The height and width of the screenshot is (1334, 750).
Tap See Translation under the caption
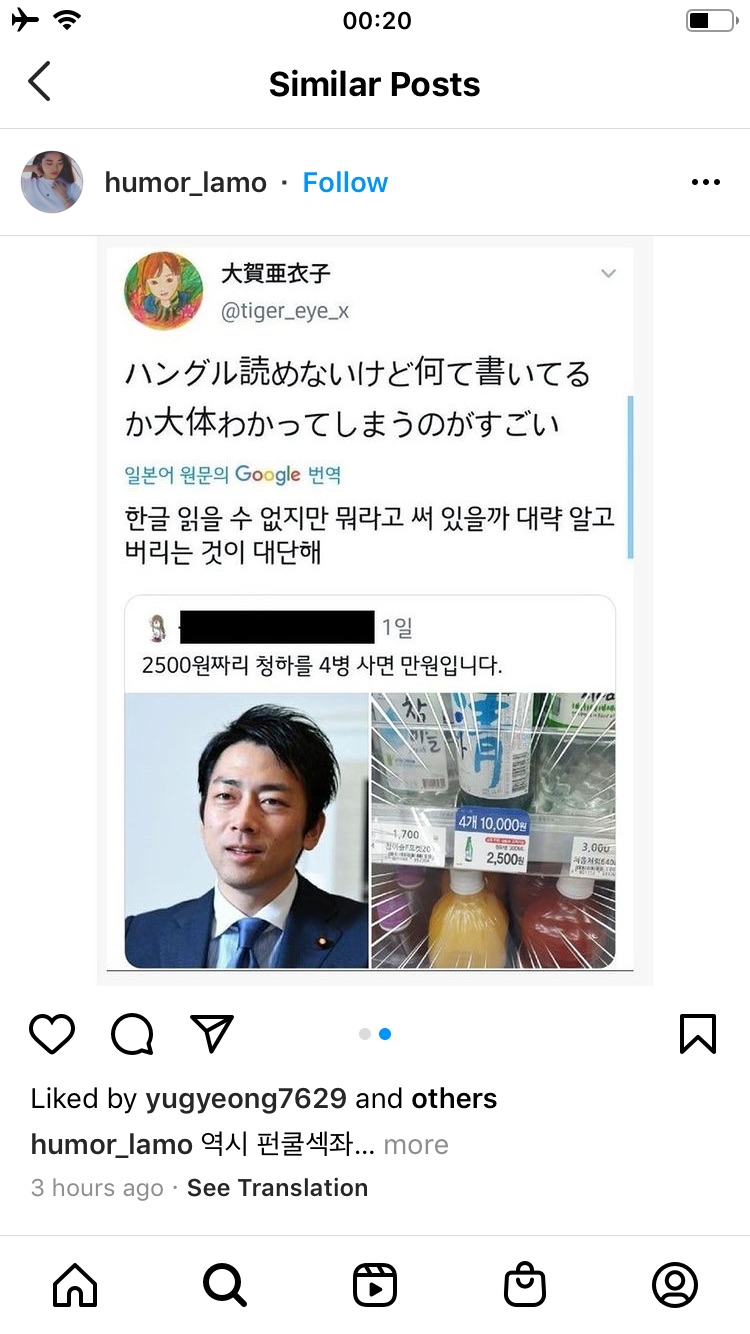click(x=277, y=1188)
